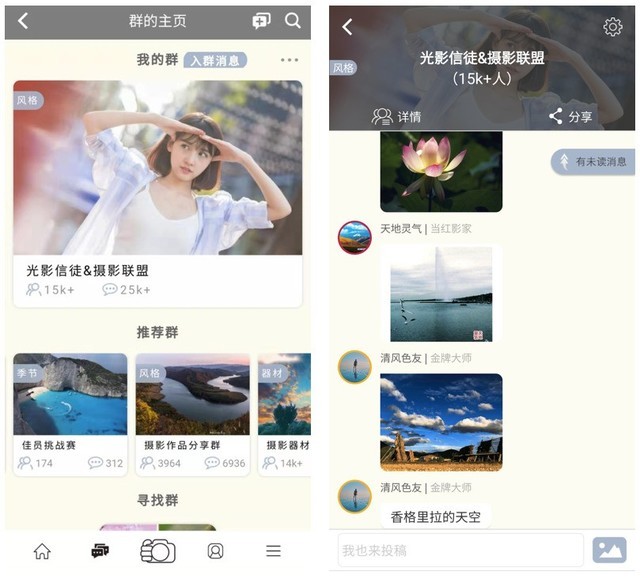Open the 入群消息 chip
Viewport: 640px width, 579px height.
tap(216, 61)
